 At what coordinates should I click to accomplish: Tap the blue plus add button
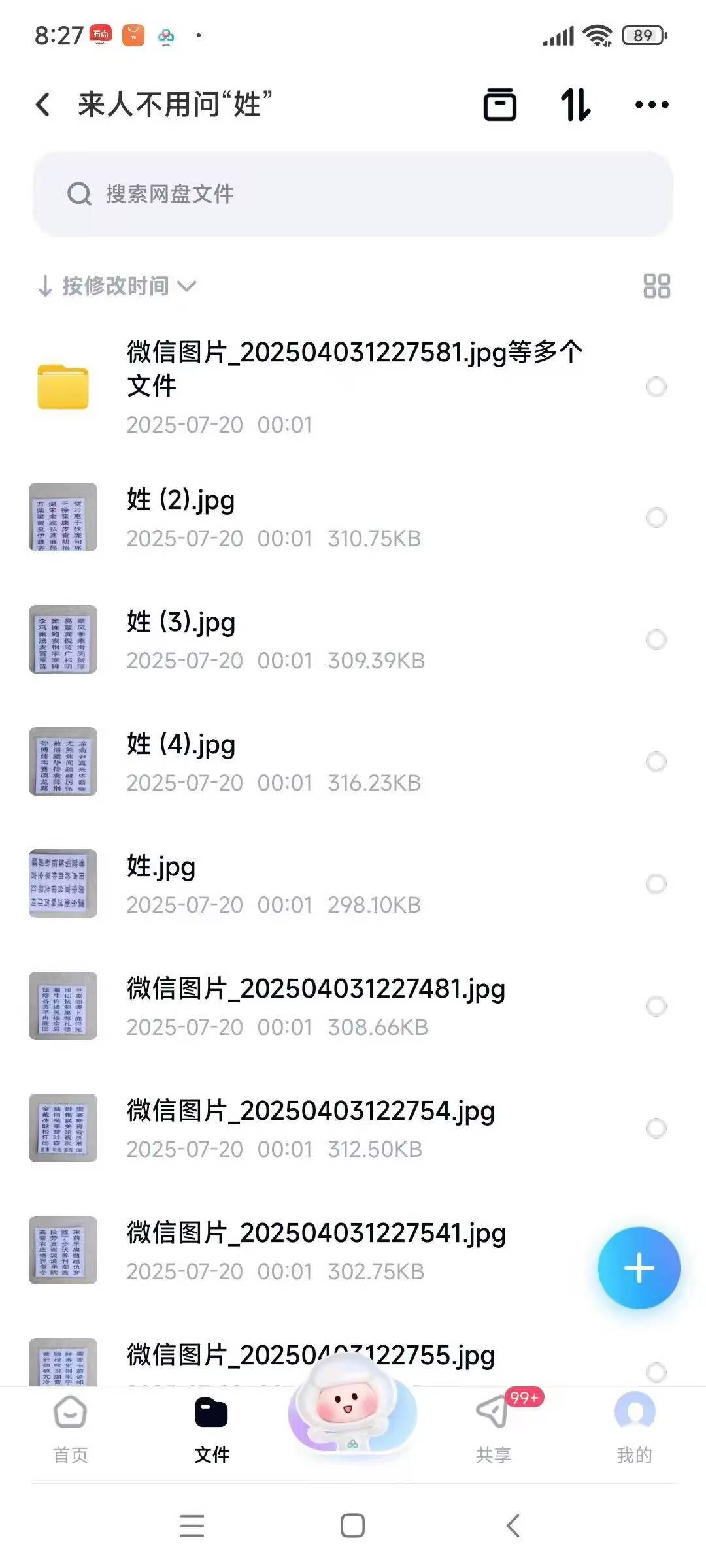point(639,1268)
